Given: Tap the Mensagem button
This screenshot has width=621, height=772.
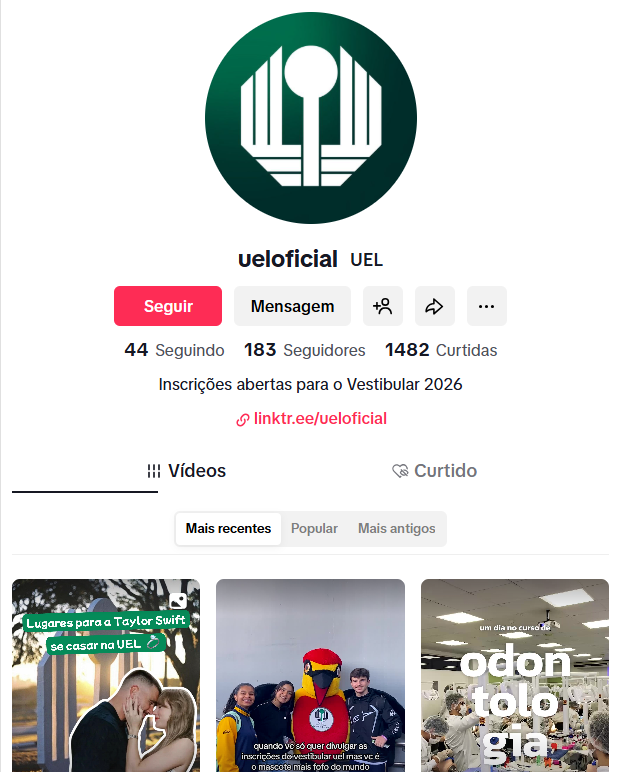Looking at the screenshot, I should tap(292, 306).
